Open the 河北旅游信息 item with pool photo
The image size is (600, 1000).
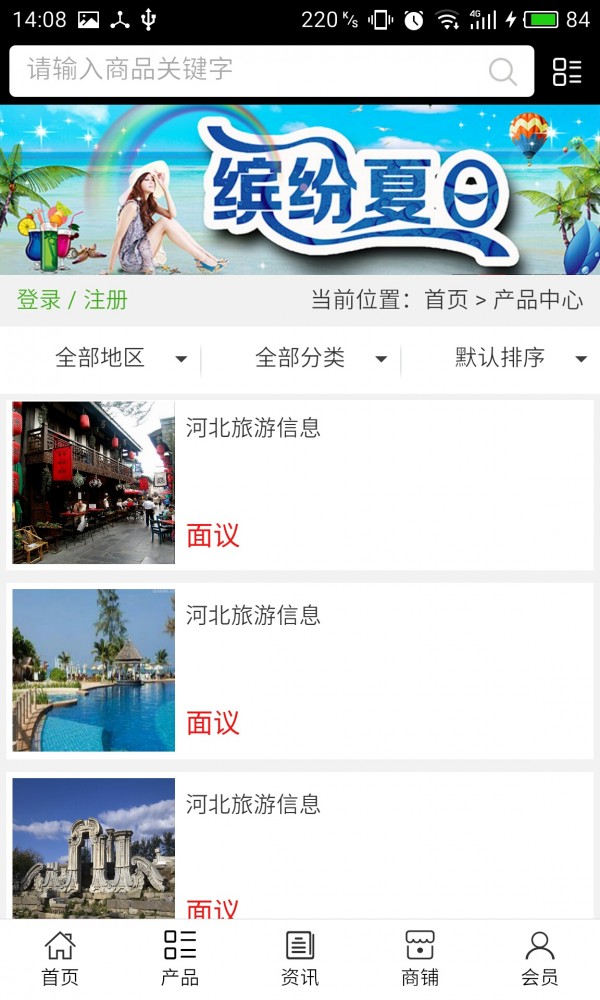click(x=300, y=670)
